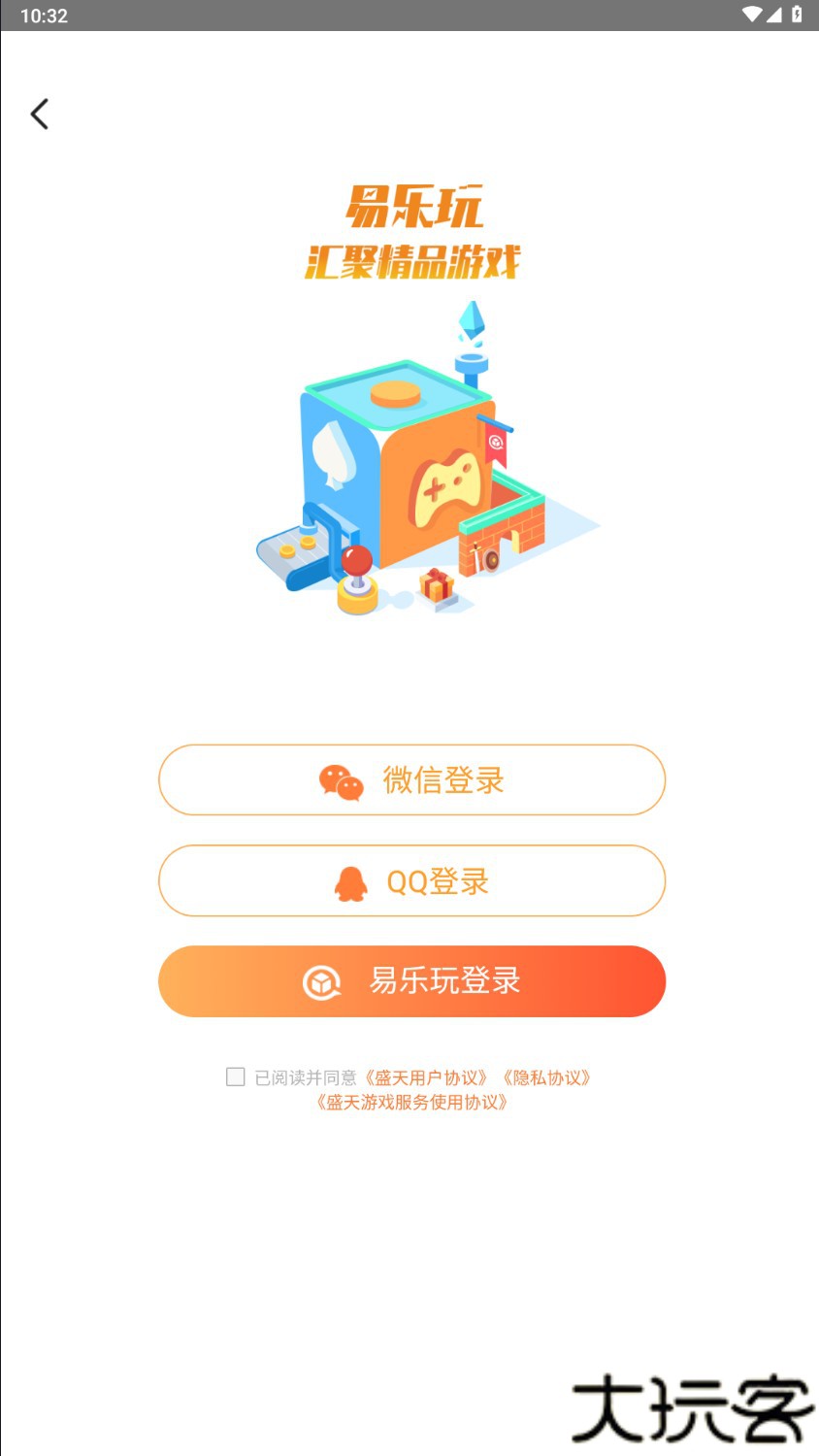Tap the QQ penguin icon

(x=351, y=880)
